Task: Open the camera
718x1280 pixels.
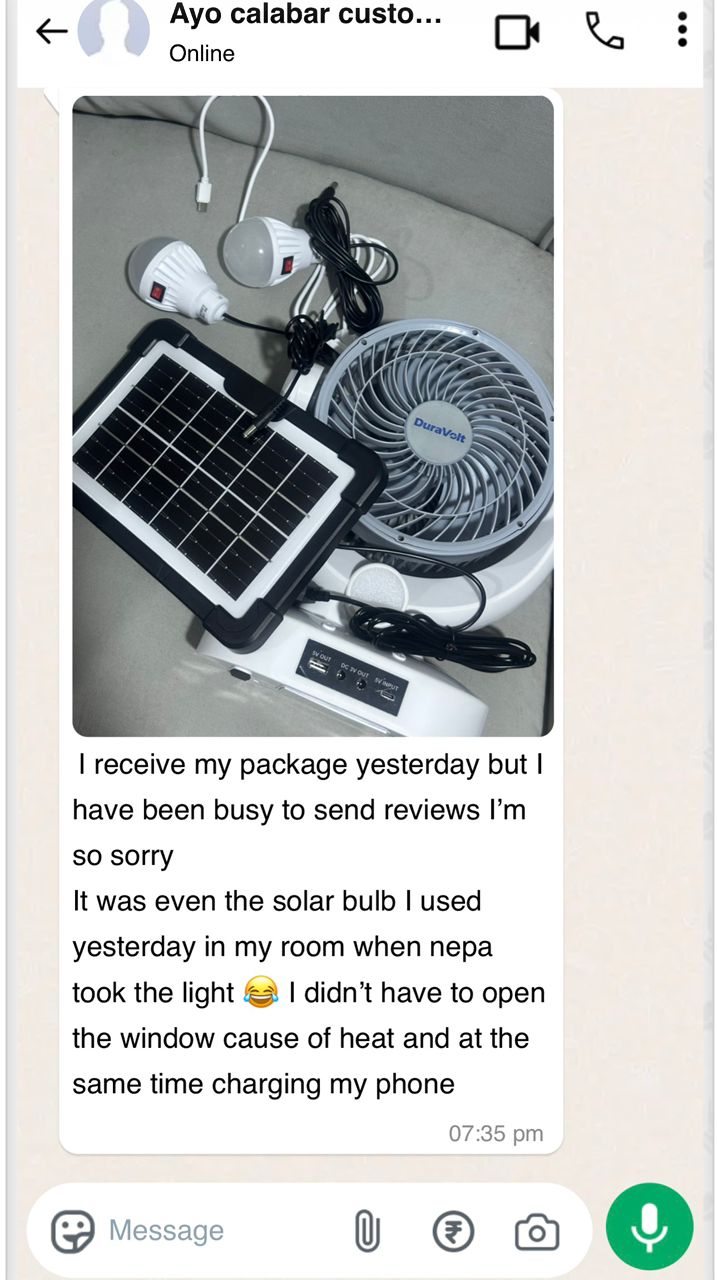Action: pos(537,1232)
